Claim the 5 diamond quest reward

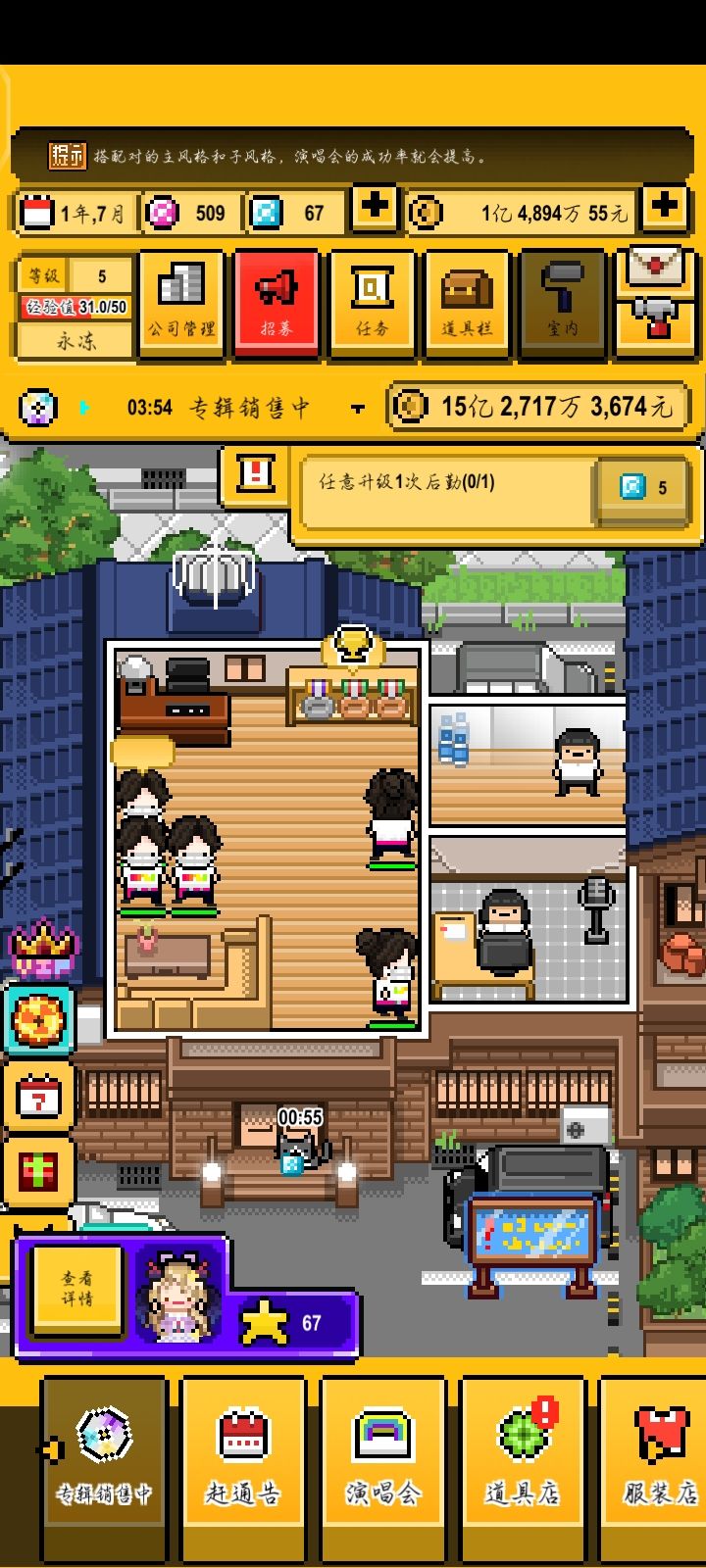(x=641, y=487)
